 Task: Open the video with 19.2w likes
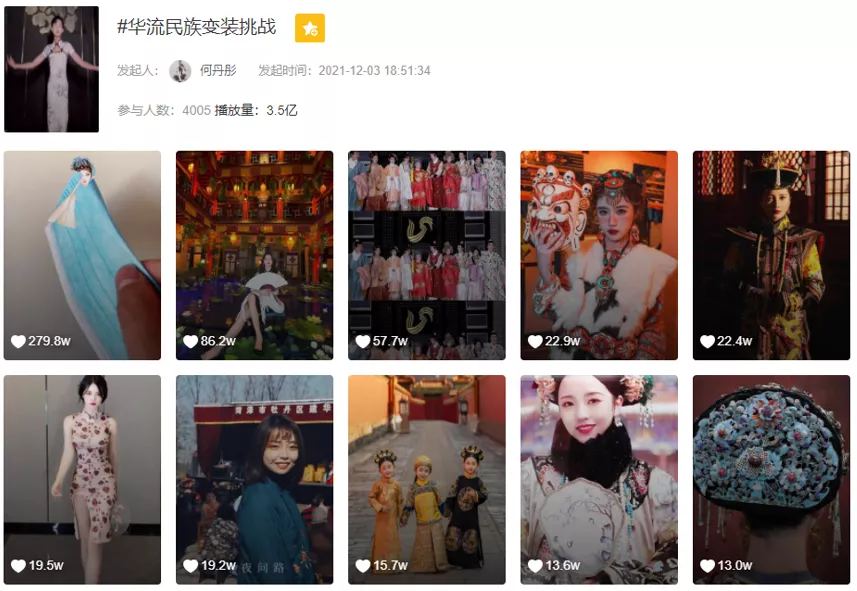pos(254,479)
